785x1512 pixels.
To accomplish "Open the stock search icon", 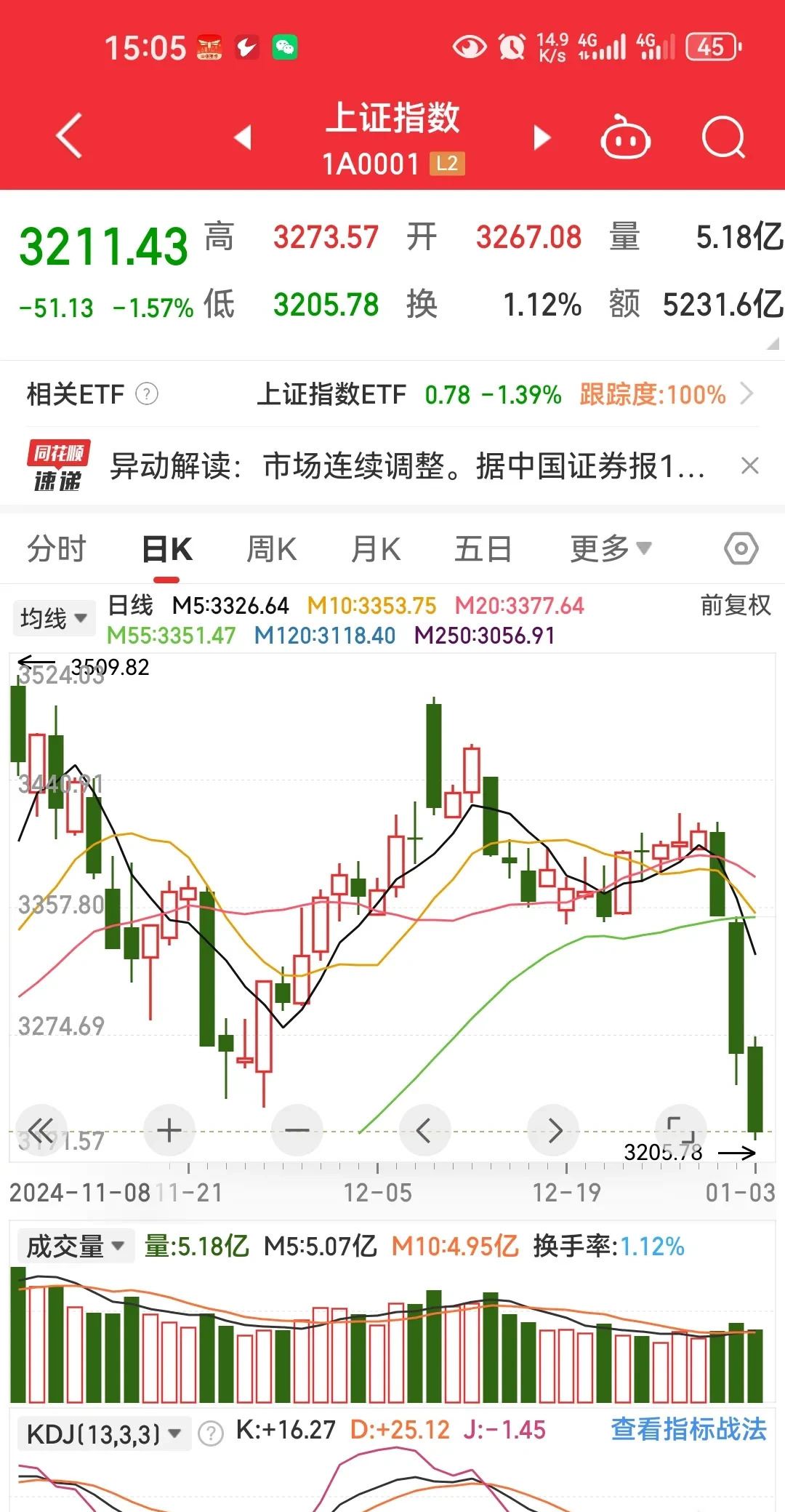I will pyautogui.click(x=723, y=136).
